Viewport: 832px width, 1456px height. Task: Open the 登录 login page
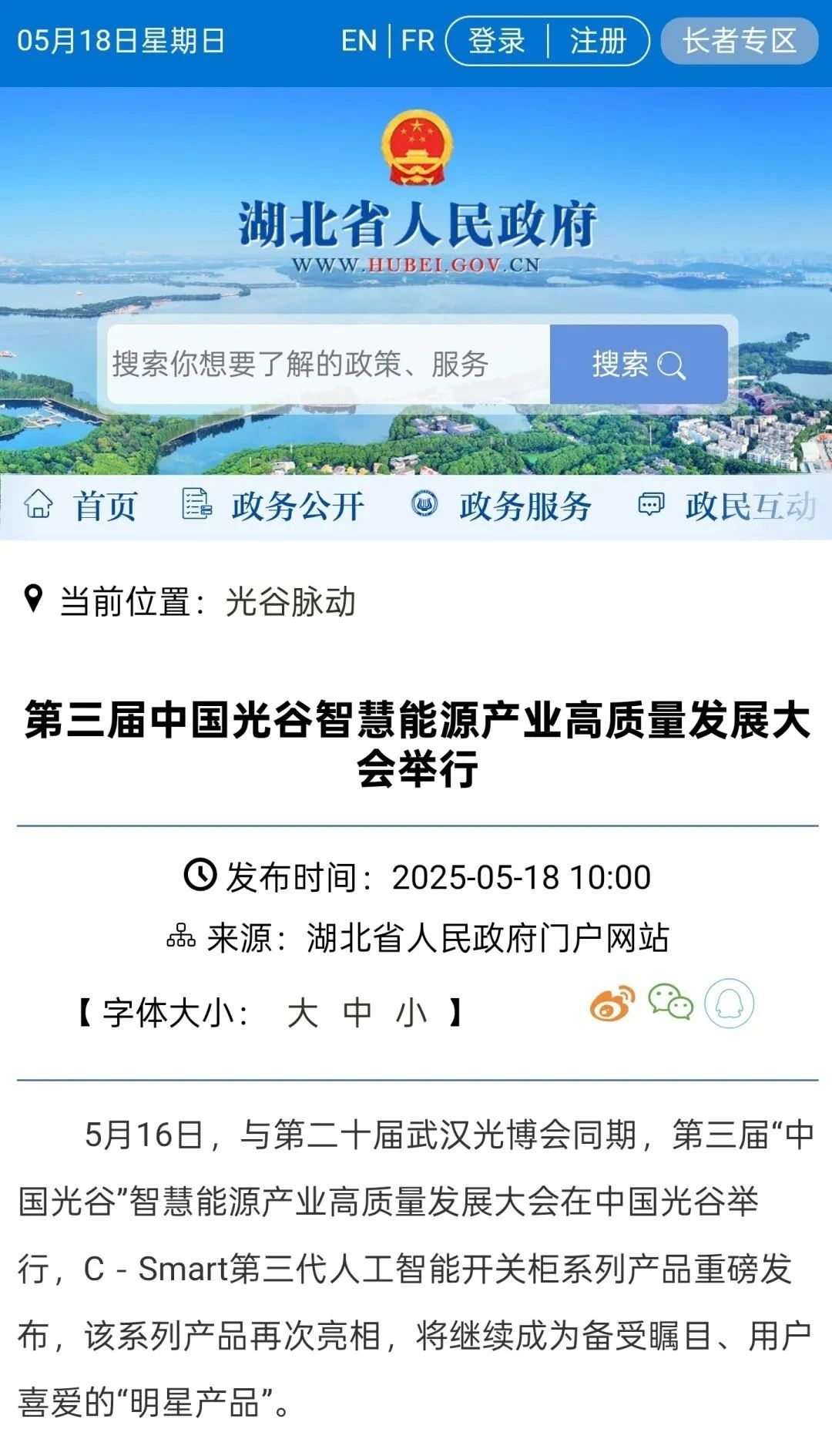pyautogui.click(x=497, y=41)
